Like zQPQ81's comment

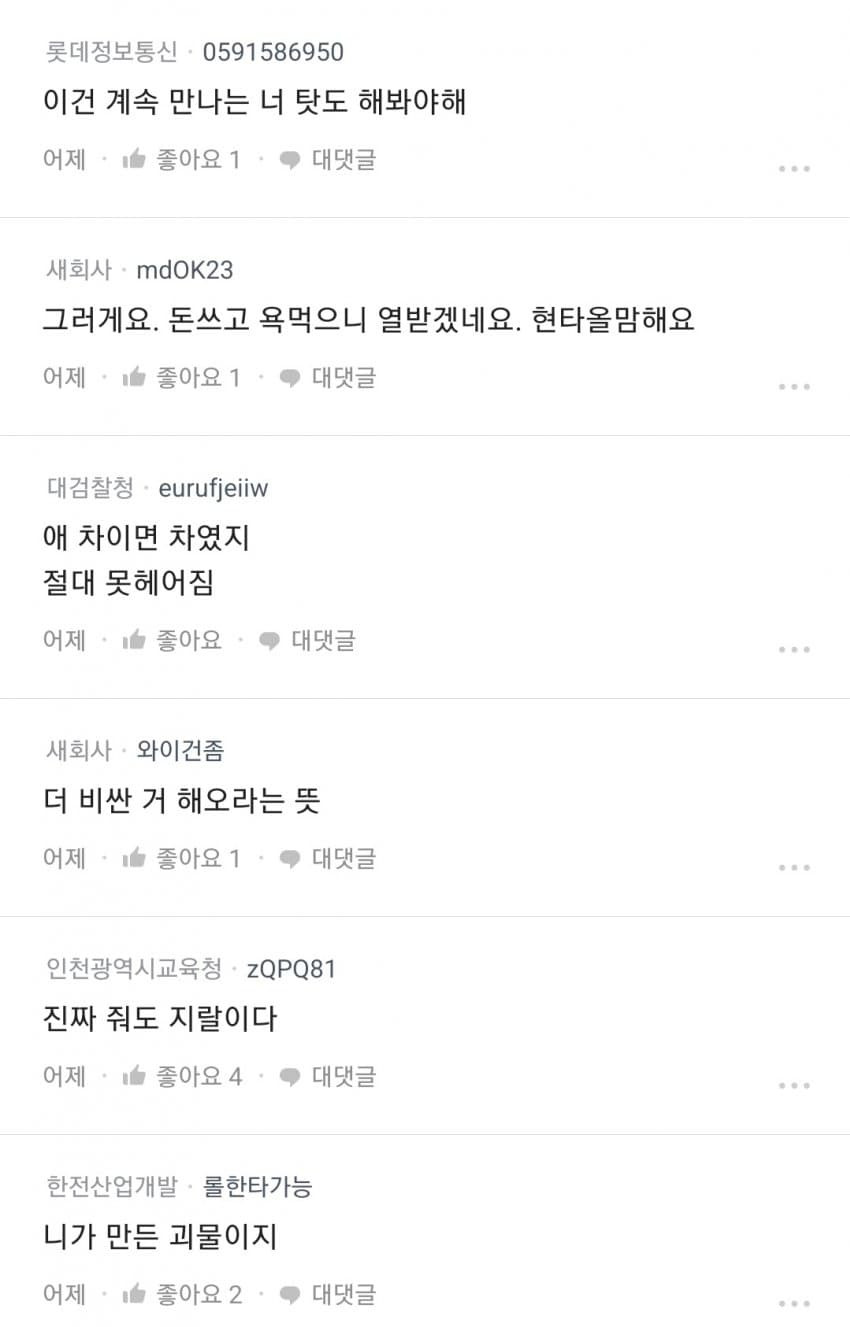181,1076
